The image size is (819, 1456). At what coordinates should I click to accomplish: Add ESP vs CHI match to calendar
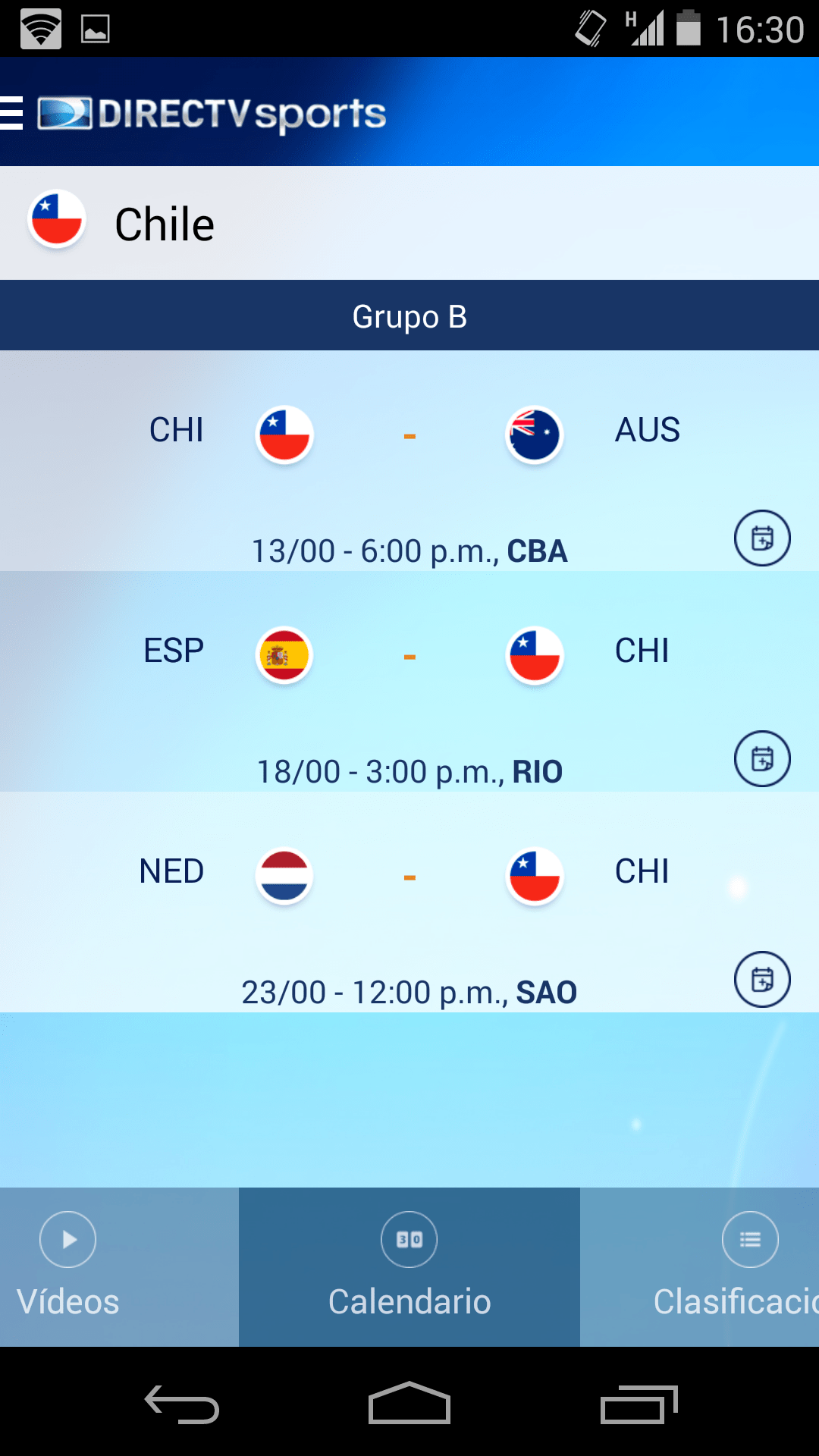(762, 759)
